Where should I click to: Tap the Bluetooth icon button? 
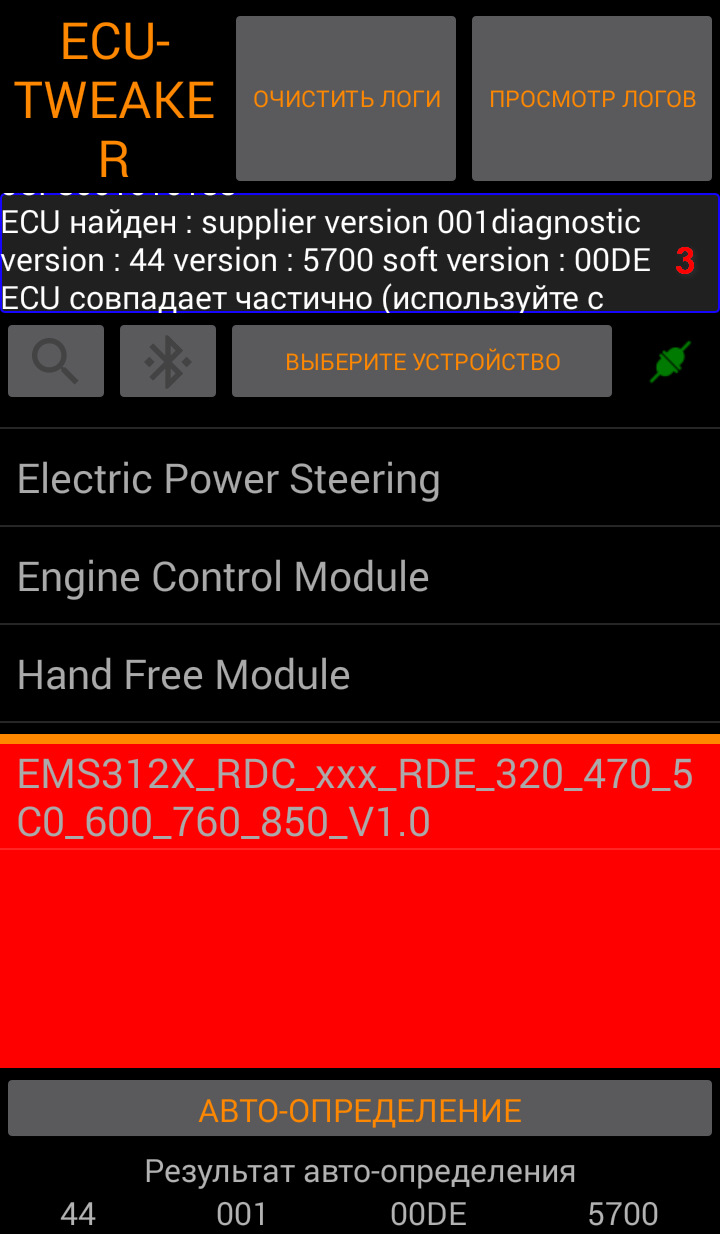(x=168, y=361)
